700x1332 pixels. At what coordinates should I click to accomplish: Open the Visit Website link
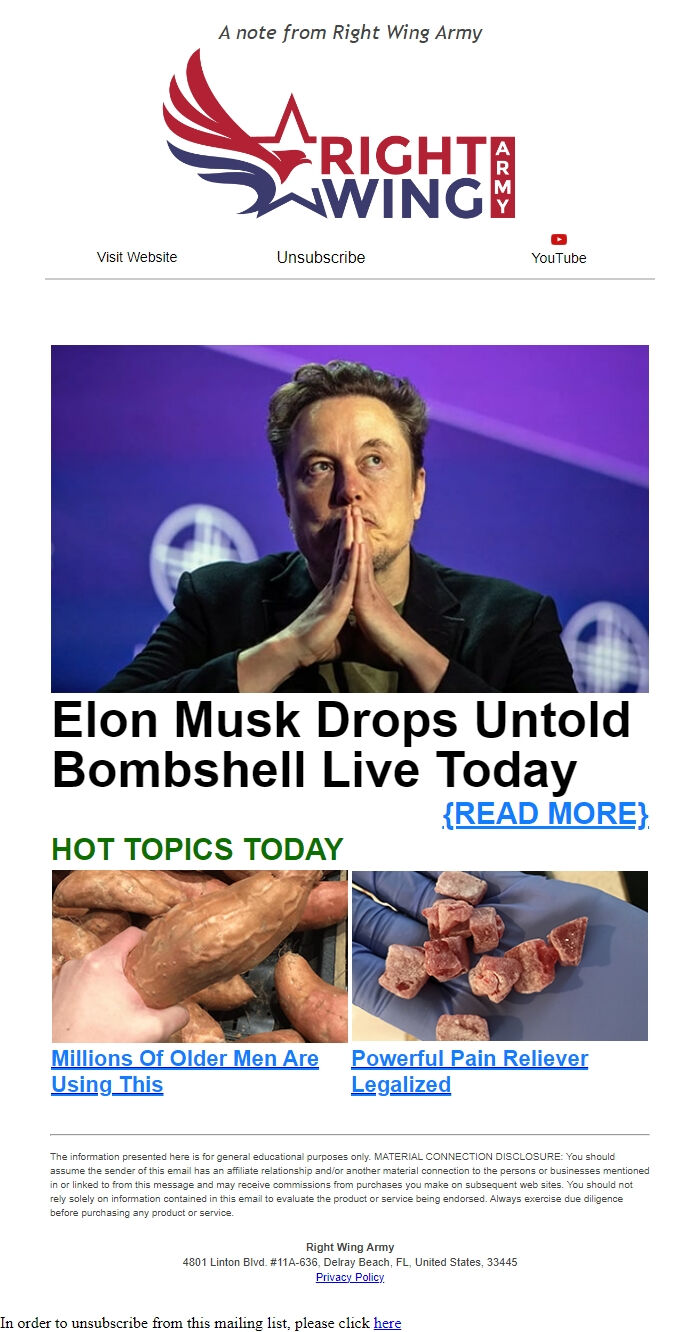[x=137, y=257]
